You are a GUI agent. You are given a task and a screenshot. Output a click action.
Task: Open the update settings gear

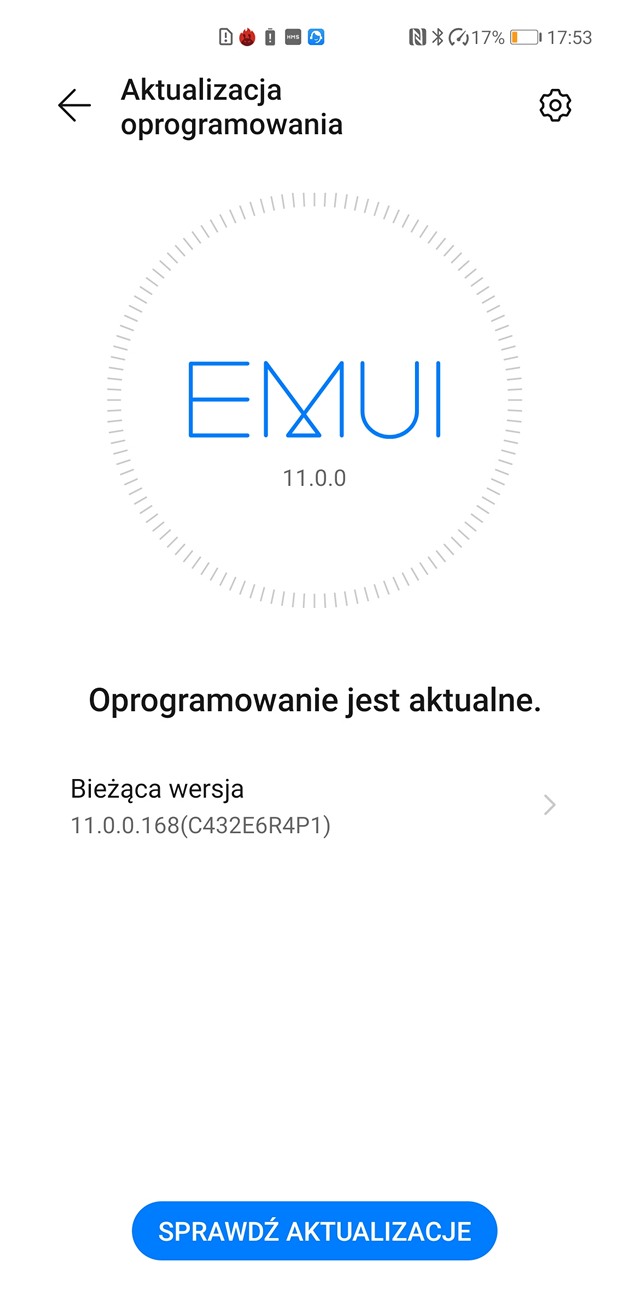pos(555,106)
